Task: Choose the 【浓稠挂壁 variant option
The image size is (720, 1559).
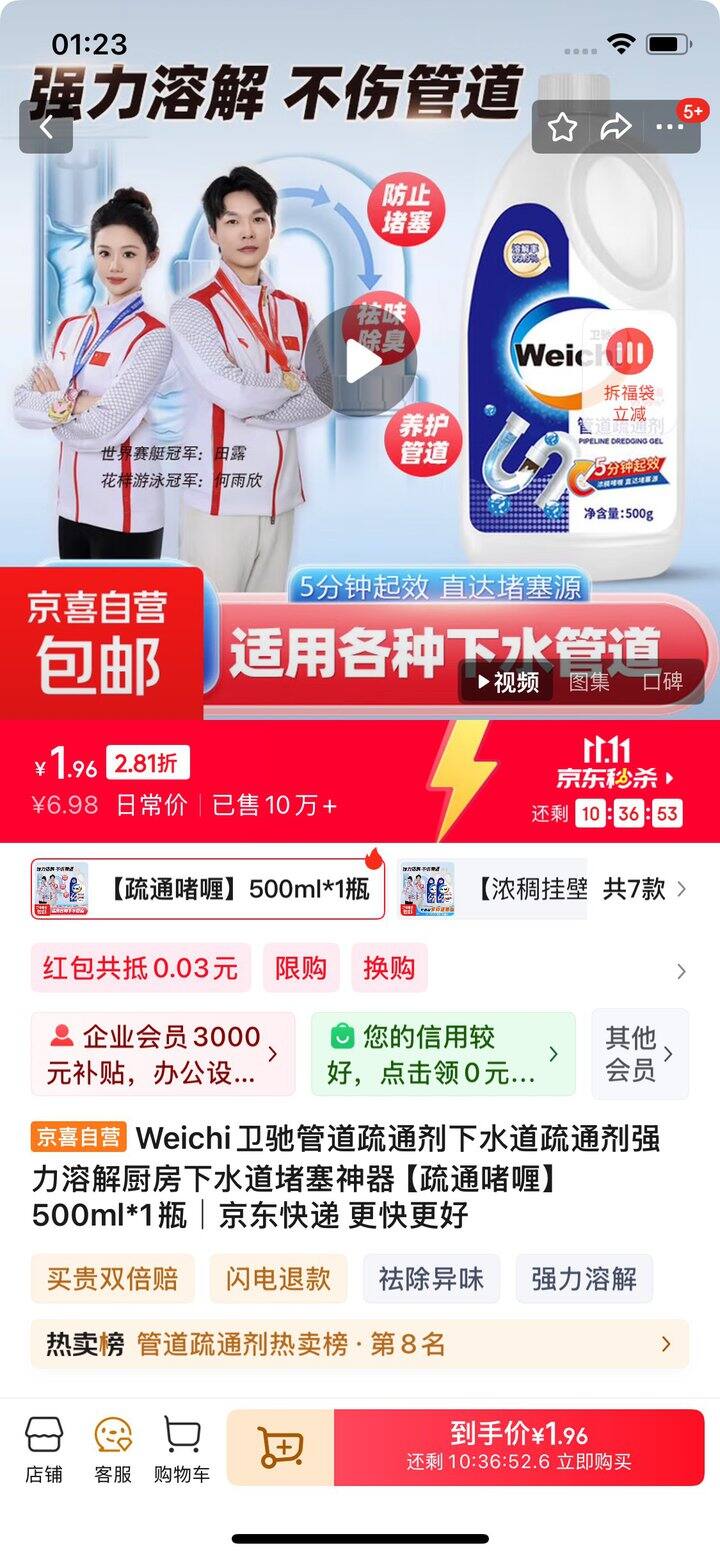Action: coord(492,889)
